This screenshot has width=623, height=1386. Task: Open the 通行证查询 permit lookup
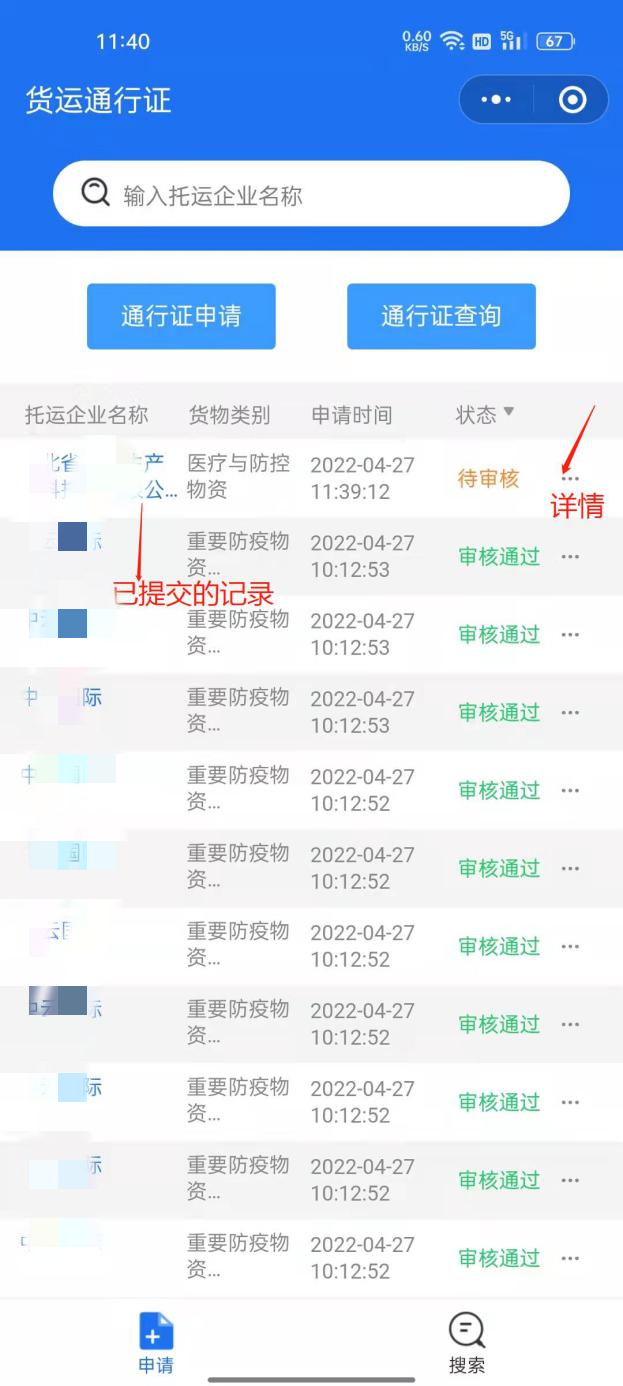coord(441,316)
